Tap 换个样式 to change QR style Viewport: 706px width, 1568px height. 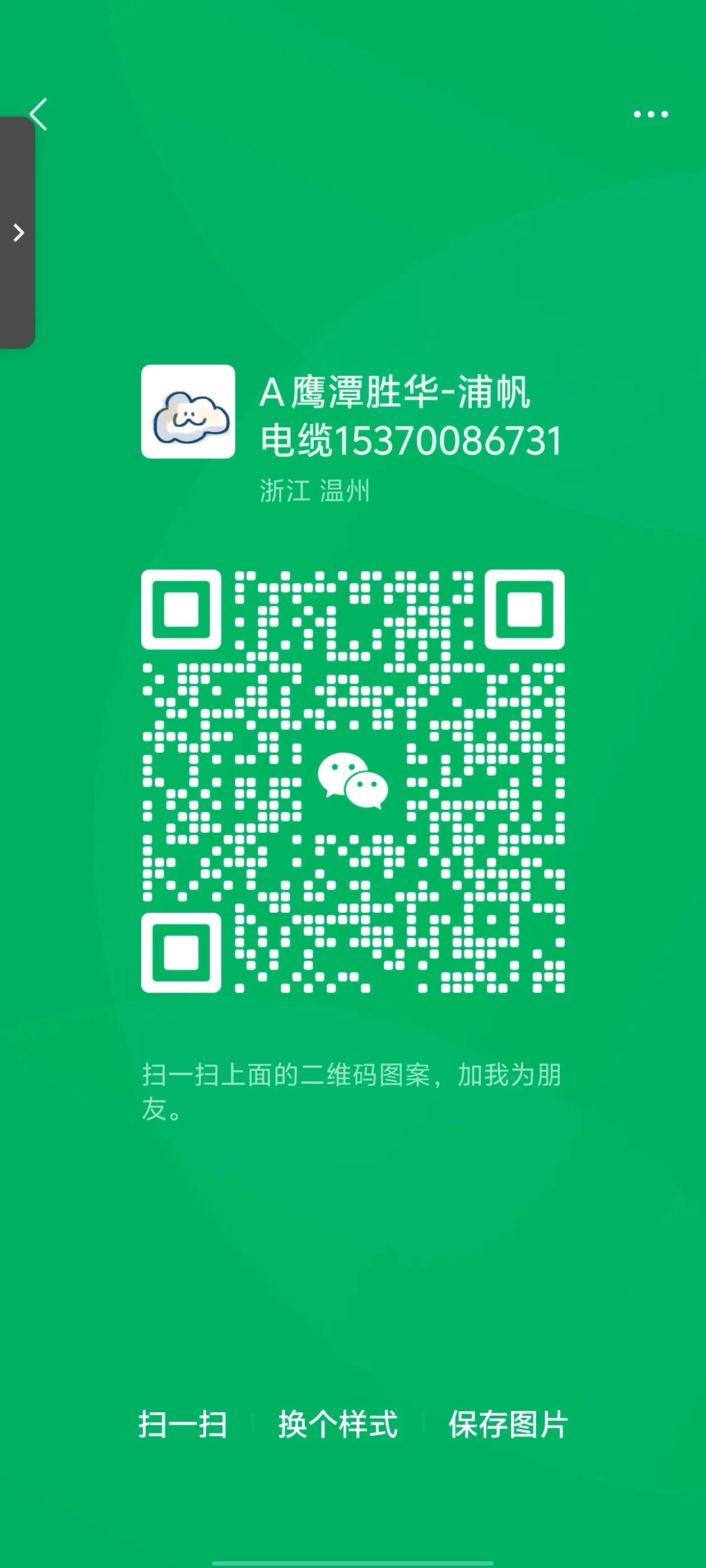[338, 1424]
